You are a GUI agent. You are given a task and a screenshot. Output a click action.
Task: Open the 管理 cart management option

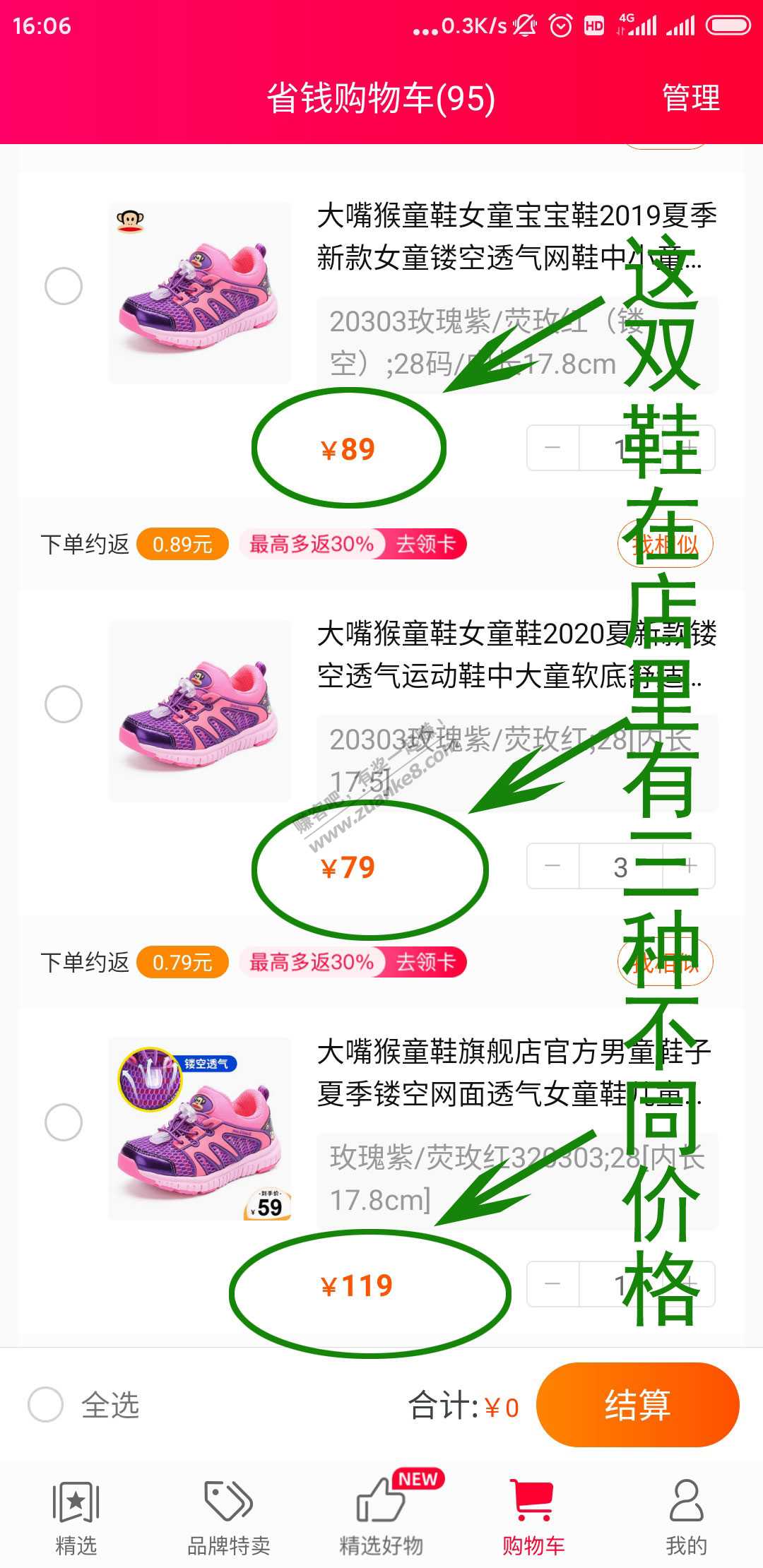pos(690,97)
